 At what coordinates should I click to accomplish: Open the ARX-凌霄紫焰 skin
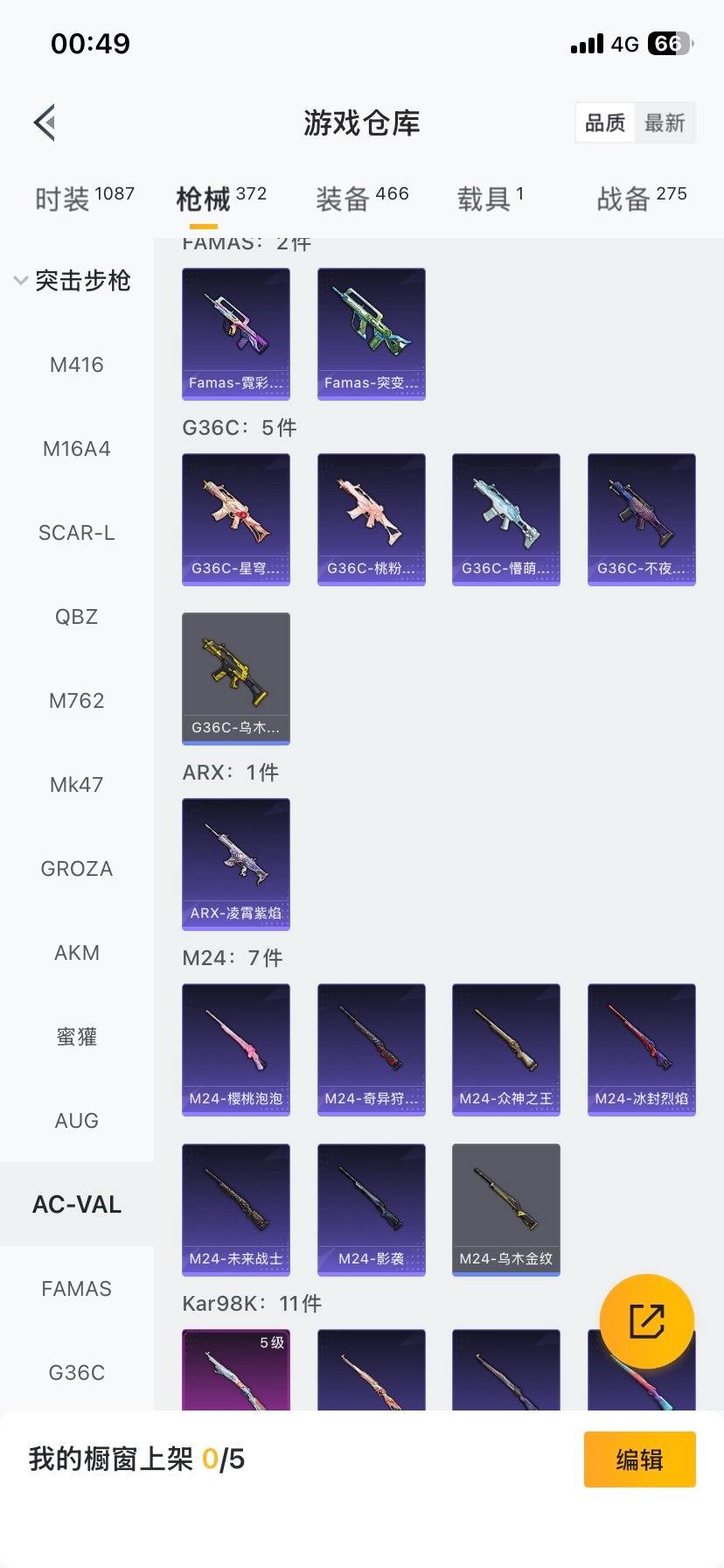[x=236, y=864]
